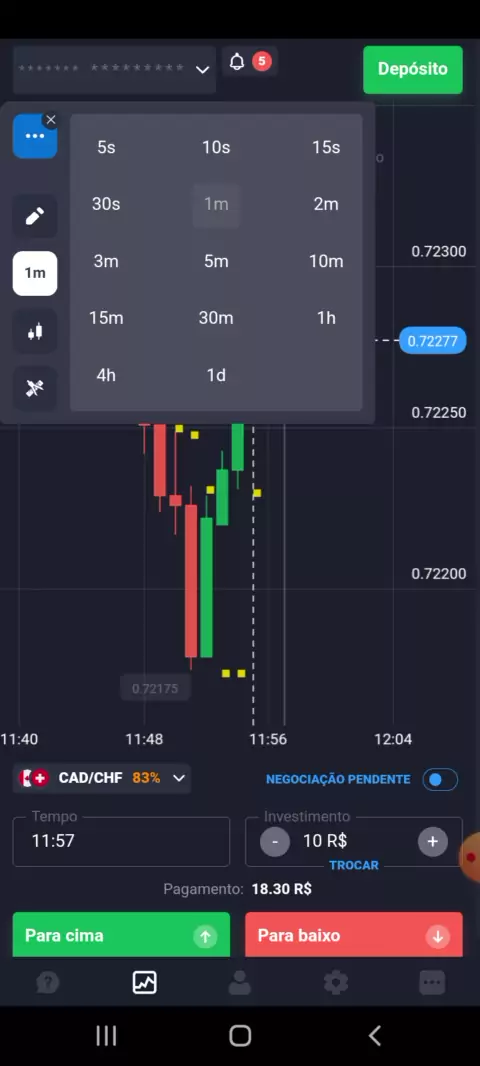
Task: Toggle Negociação Pendente switch
Action: pos(440,779)
